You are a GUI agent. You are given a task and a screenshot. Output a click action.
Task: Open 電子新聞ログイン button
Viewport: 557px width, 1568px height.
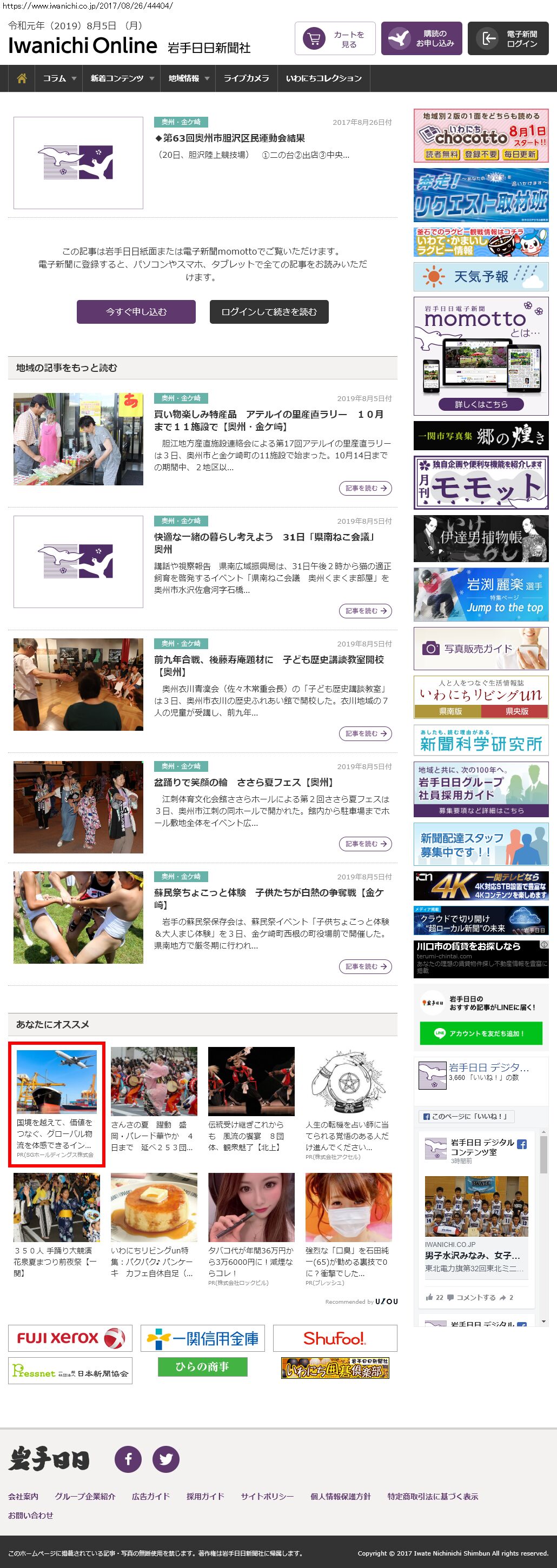(508, 39)
